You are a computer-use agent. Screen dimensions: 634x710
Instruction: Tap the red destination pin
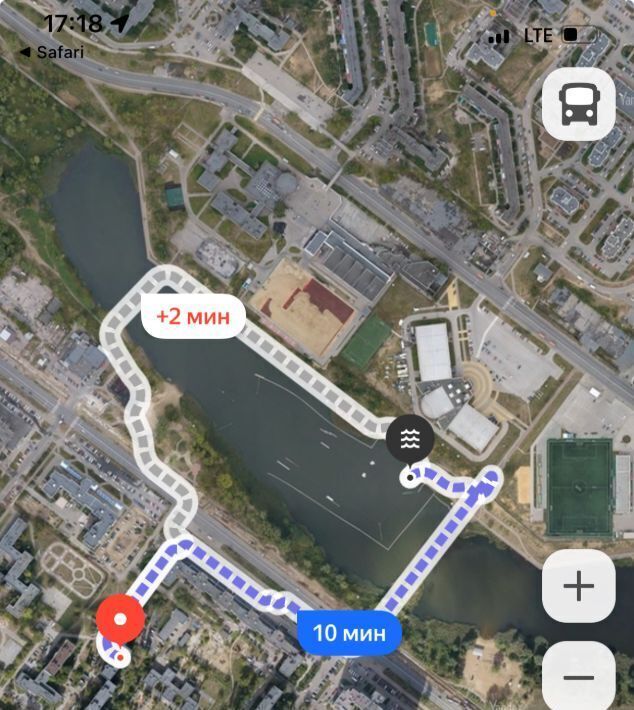(x=120, y=620)
